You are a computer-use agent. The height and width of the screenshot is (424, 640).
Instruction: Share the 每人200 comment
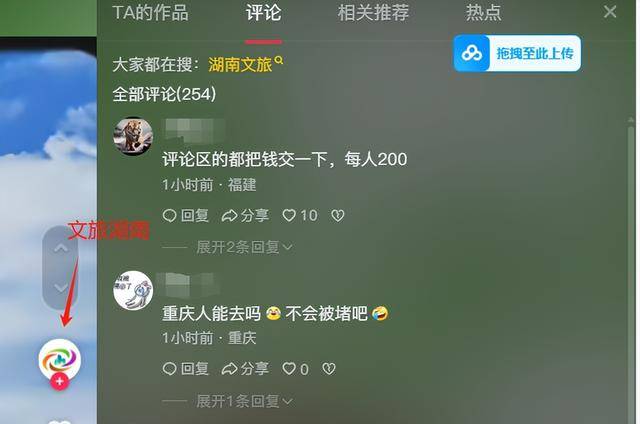(x=245, y=215)
